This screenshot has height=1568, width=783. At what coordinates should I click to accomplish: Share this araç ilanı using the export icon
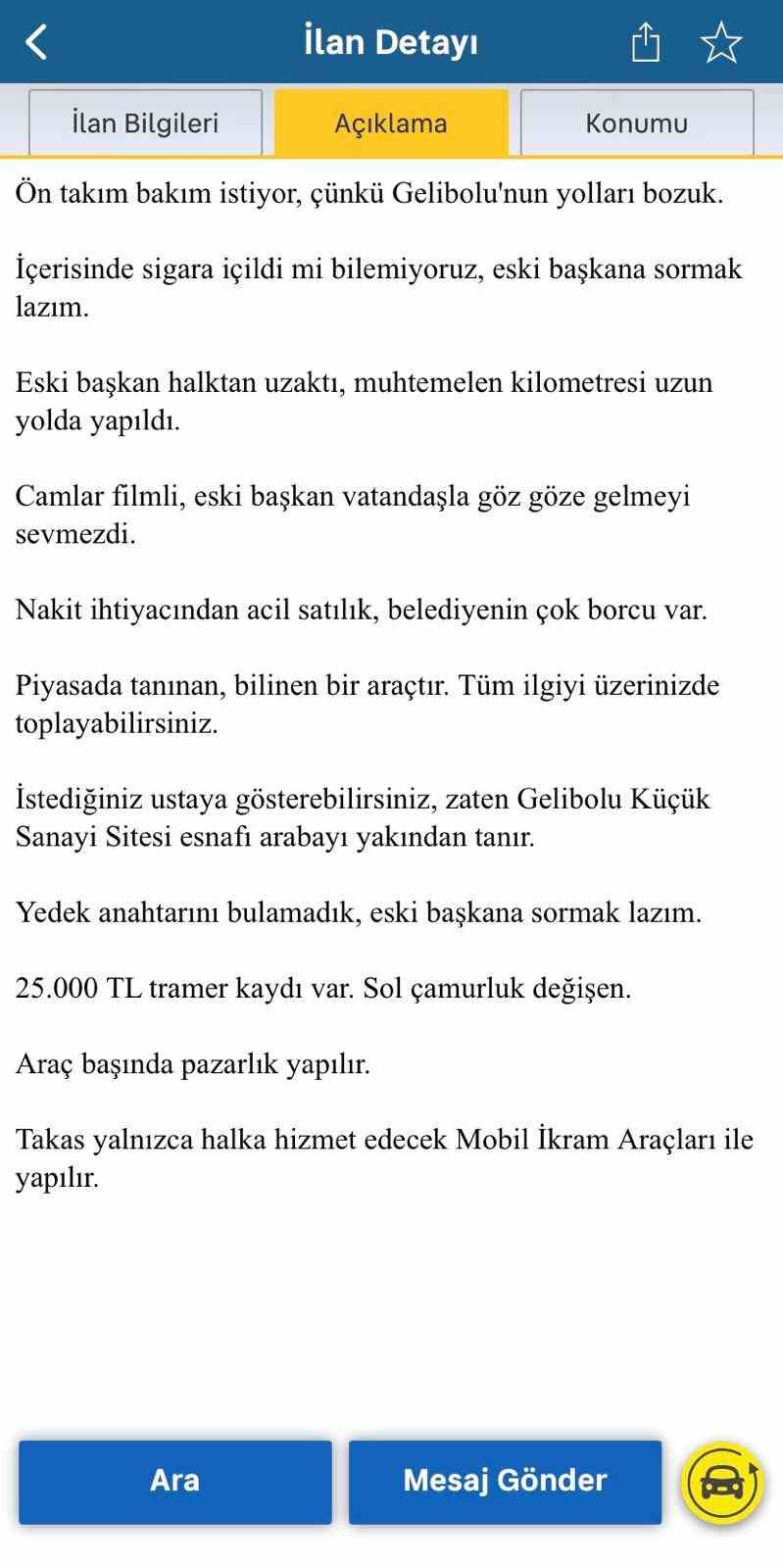pos(645,41)
